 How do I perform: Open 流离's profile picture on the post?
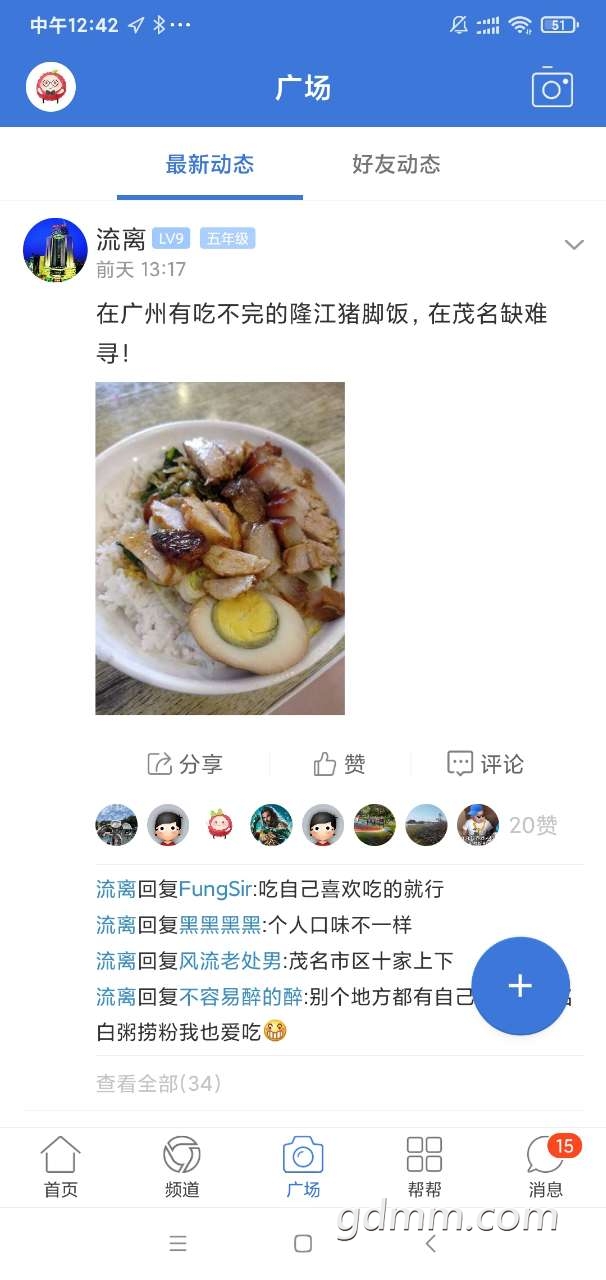pyautogui.click(x=55, y=250)
